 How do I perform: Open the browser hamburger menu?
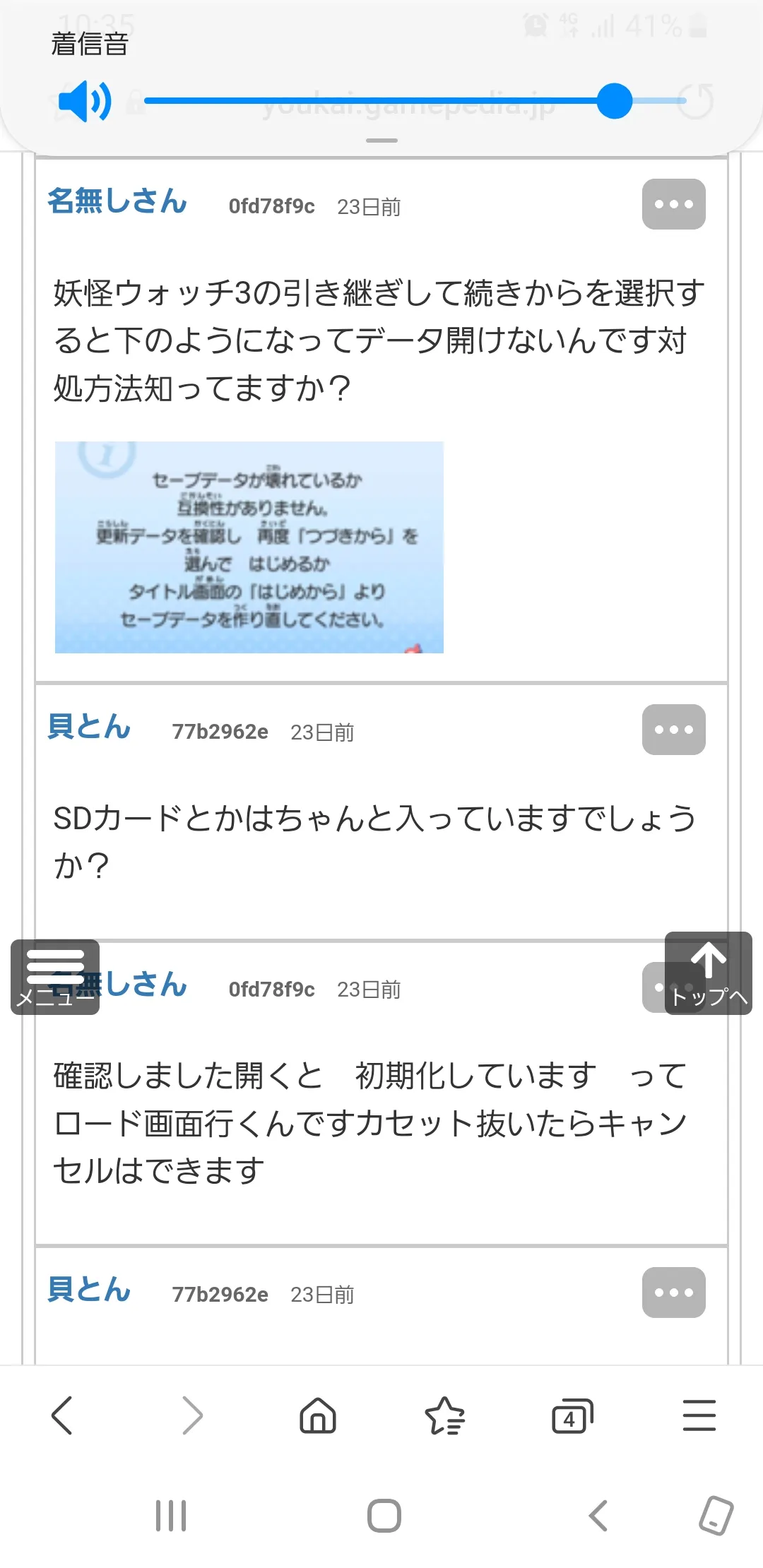[x=699, y=1415]
